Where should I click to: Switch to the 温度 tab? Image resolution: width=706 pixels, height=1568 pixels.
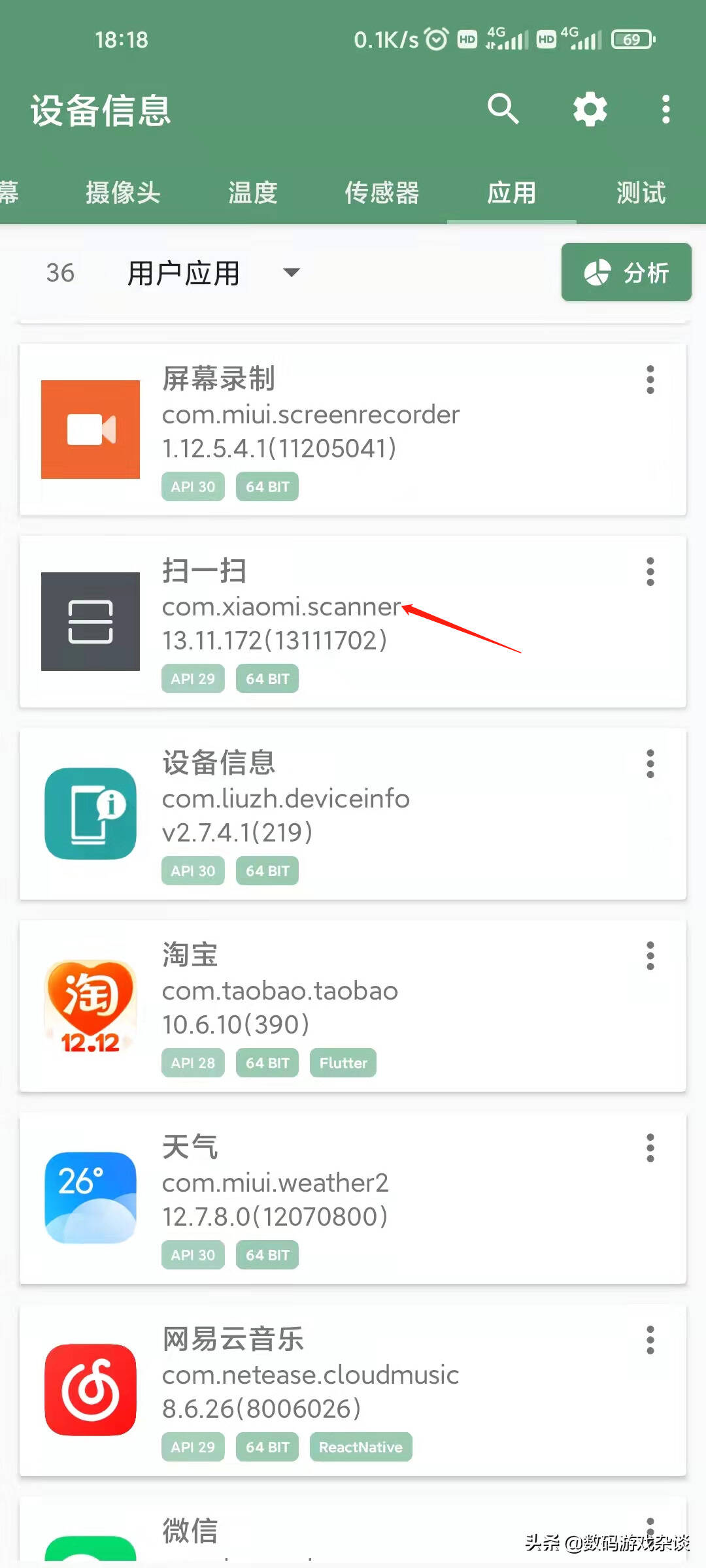[x=252, y=193]
